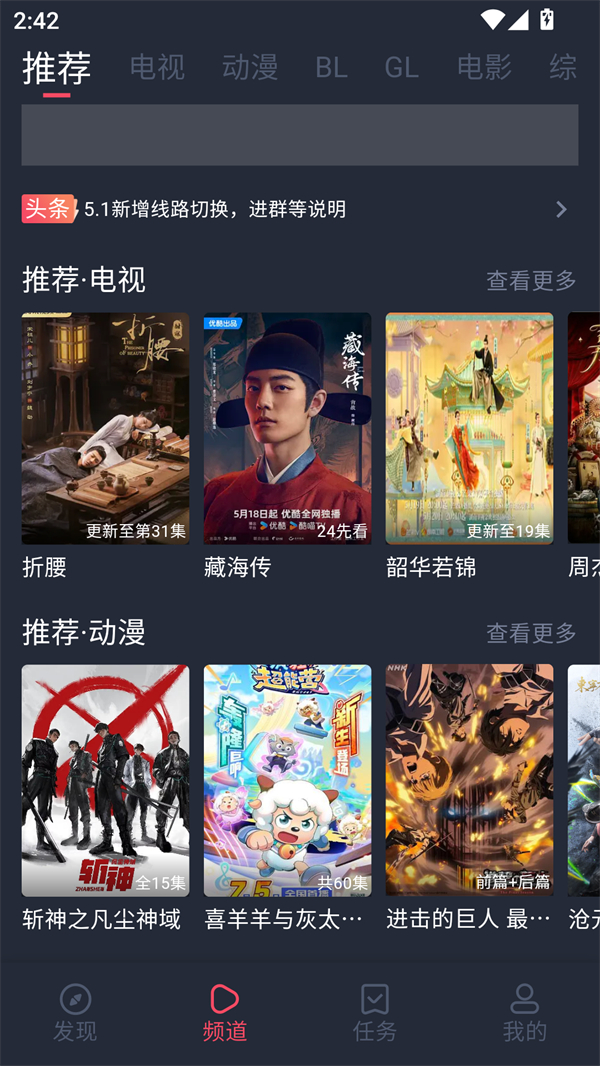Image resolution: width=600 pixels, height=1066 pixels.
Task: Go to the 发现 tab
Action: pyautogui.click(x=75, y=1012)
